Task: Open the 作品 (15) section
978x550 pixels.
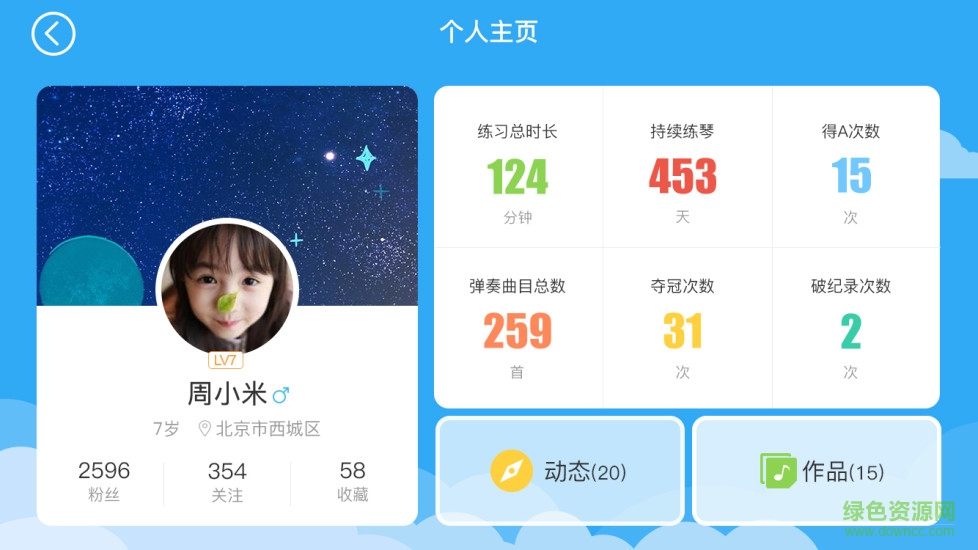Action: click(817, 471)
